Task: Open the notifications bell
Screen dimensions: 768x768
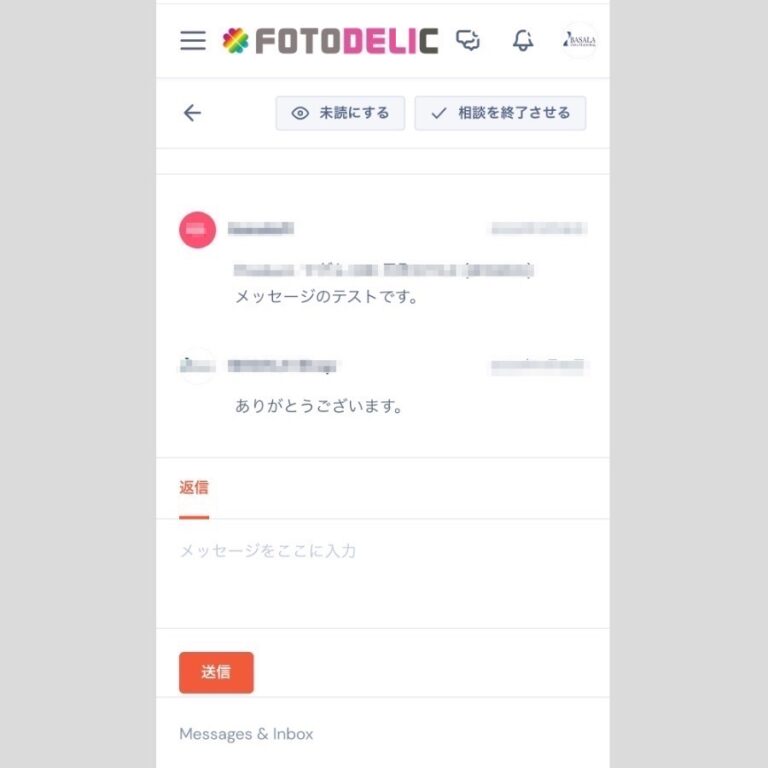Action: (522, 41)
